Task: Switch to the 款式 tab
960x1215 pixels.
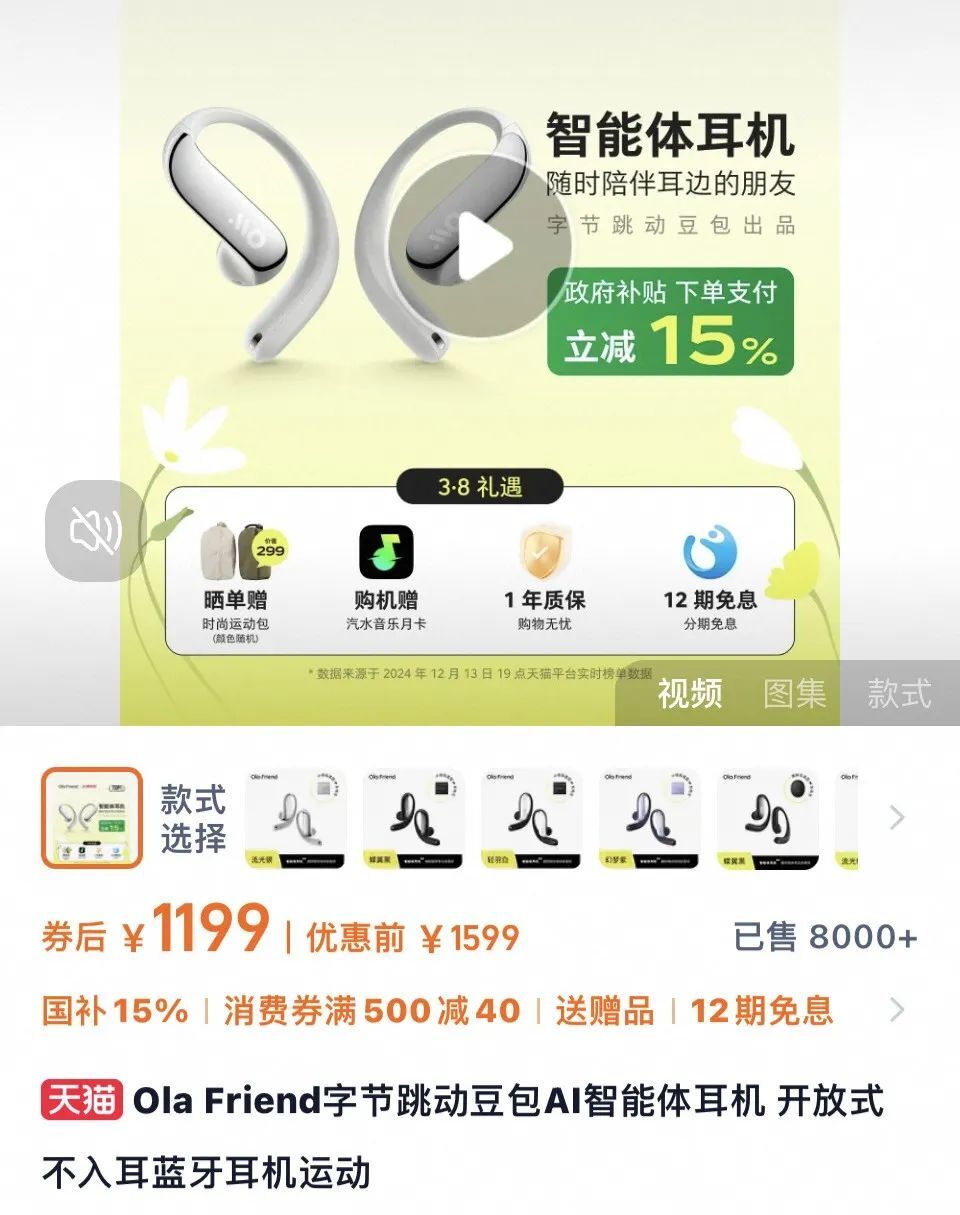Action: tap(899, 693)
